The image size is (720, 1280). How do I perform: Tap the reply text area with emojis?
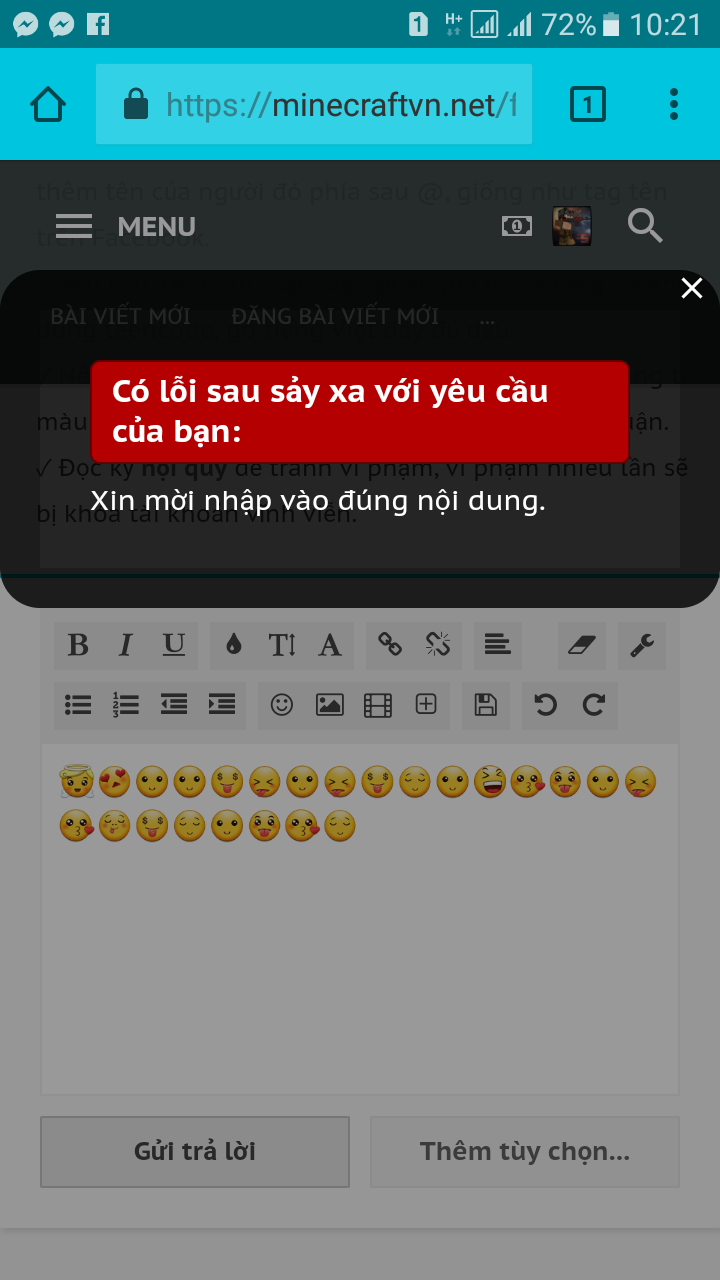pyautogui.click(x=360, y=950)
